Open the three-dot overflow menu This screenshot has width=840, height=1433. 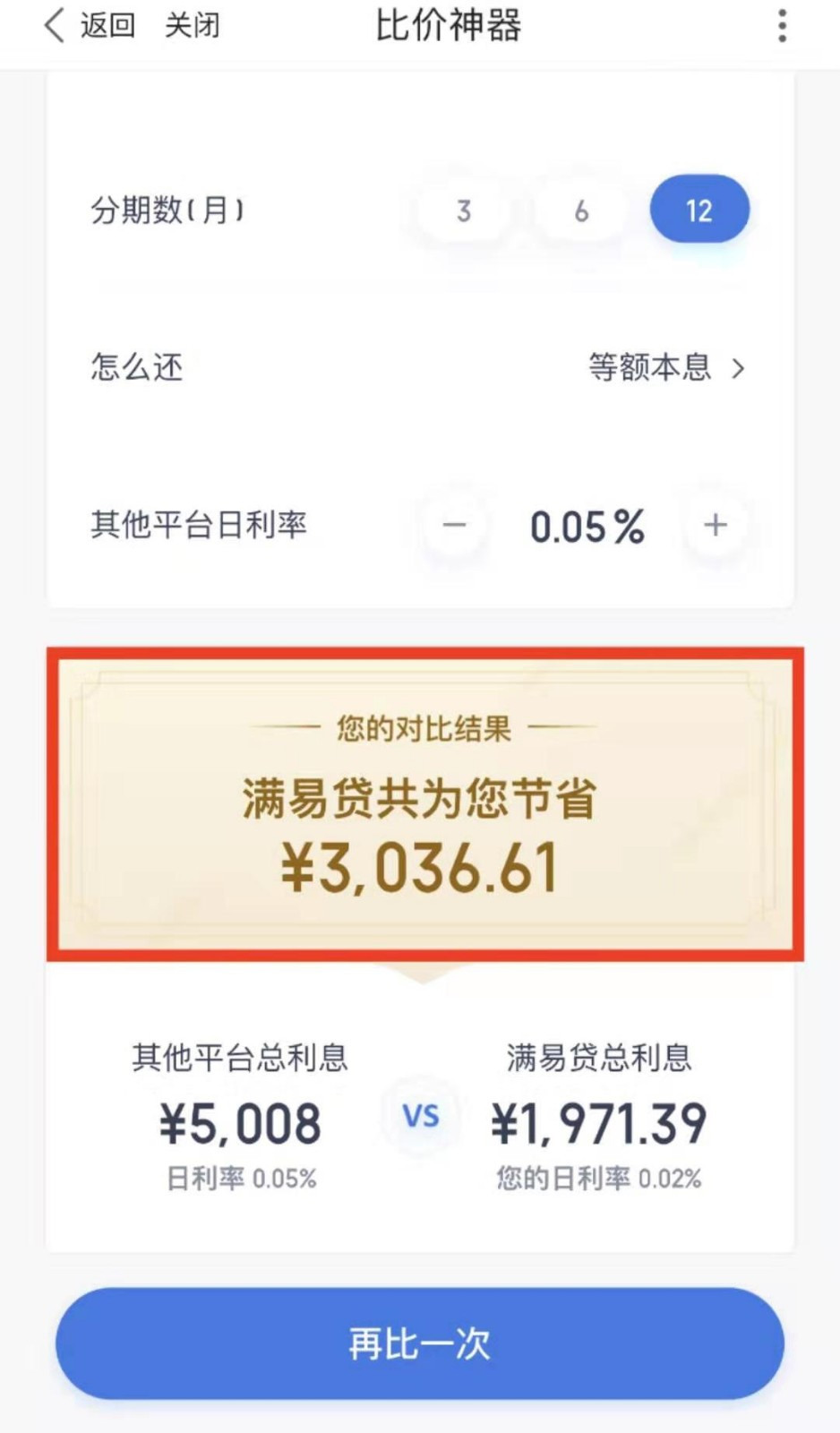782,26
